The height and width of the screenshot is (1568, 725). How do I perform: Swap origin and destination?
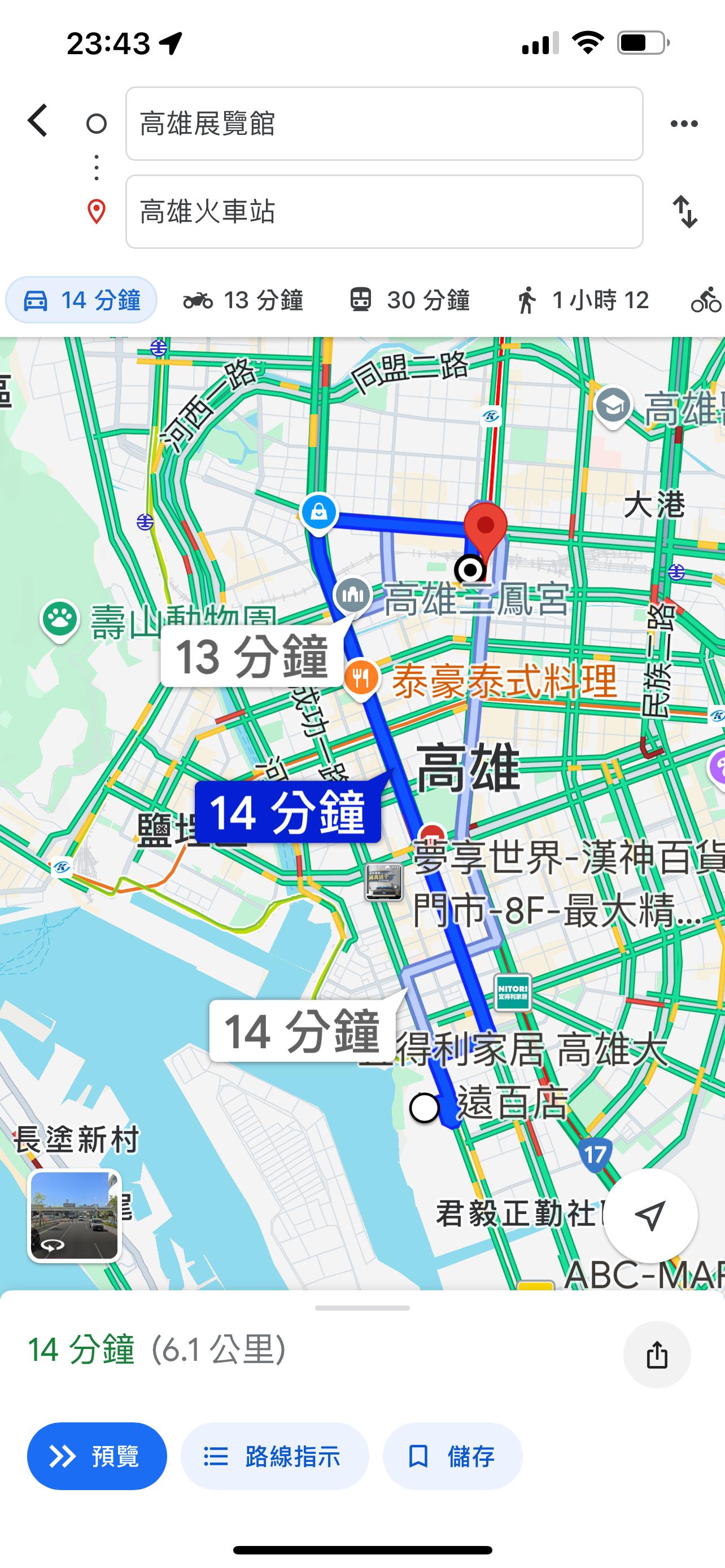pyautogui.click(x=685, y=212)
